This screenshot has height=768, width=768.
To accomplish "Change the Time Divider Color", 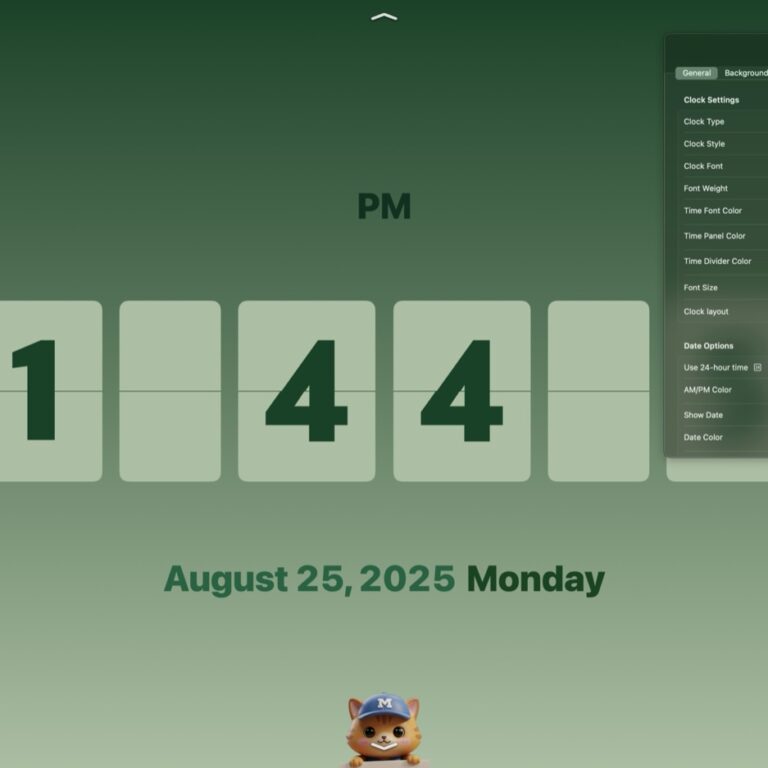I will (x=720, y=261).
